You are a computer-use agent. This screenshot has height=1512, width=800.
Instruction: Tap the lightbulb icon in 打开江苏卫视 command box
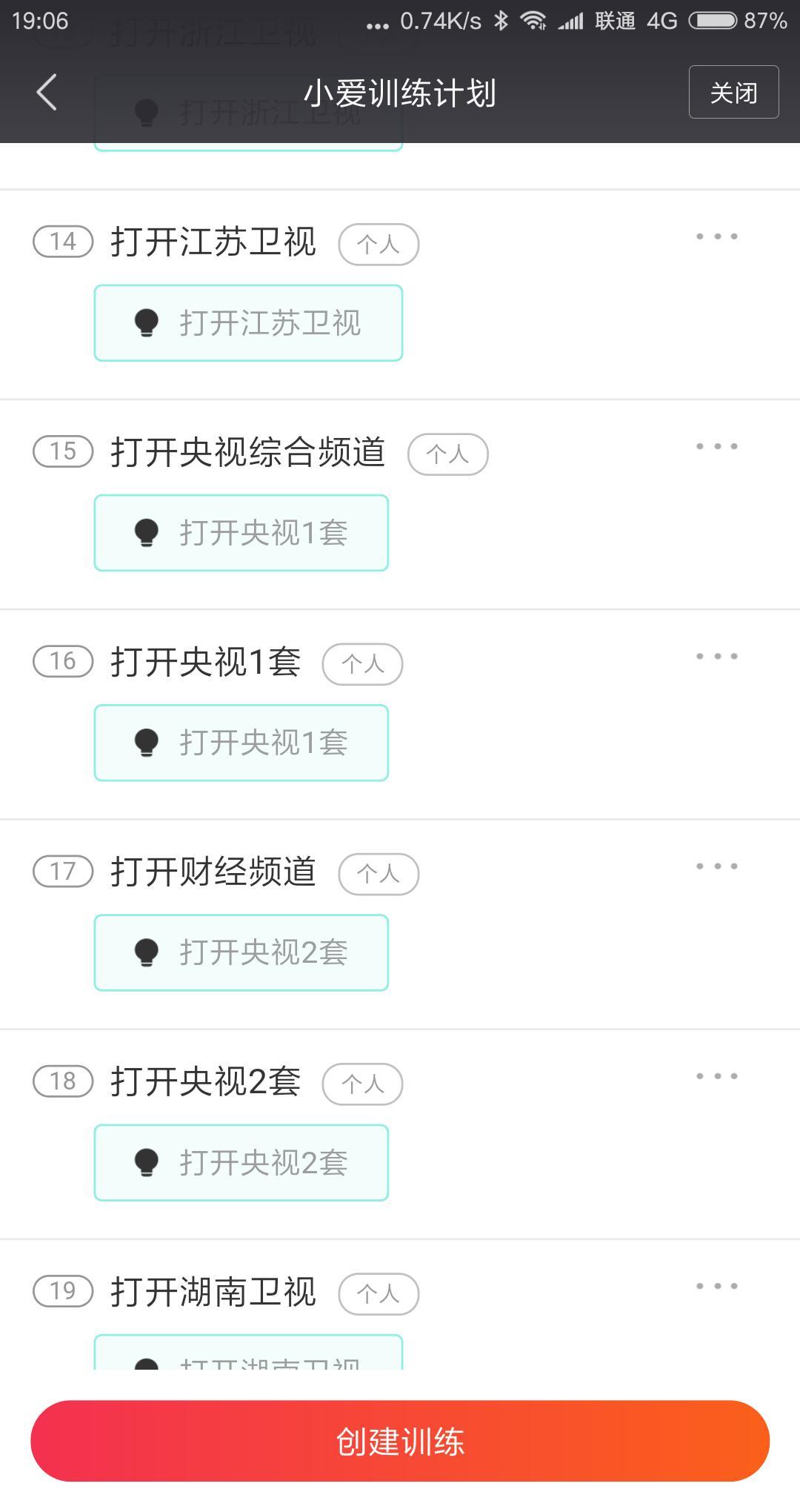(x=148, y=322)
